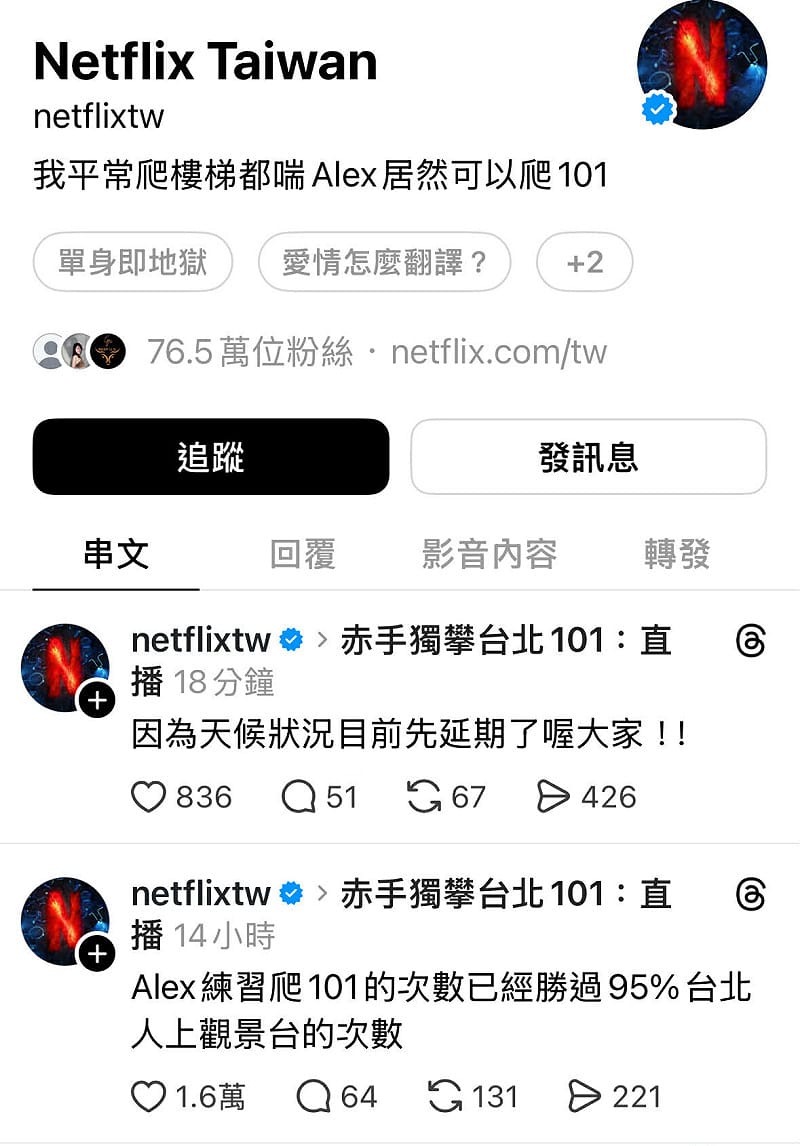This screenshot has width=800, height=1146.
Task: Click the 發訊息 message button
Action: pos(587,456)
